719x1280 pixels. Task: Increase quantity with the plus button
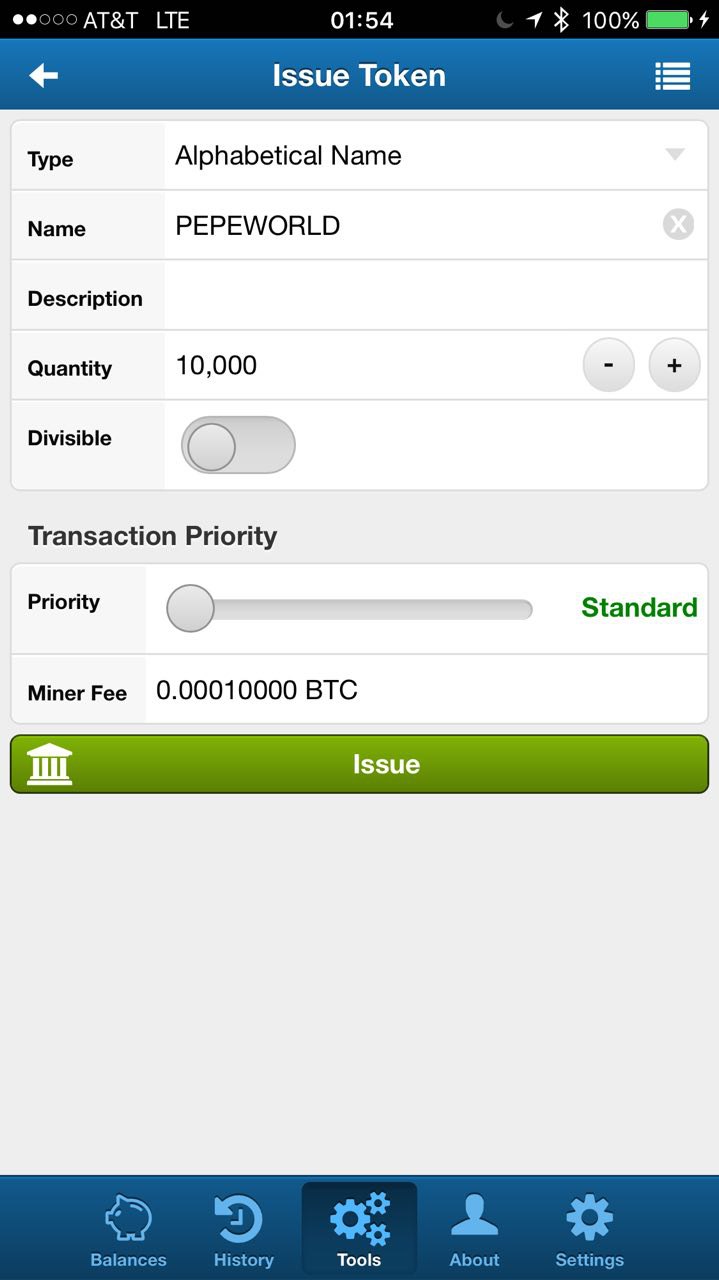675,366
